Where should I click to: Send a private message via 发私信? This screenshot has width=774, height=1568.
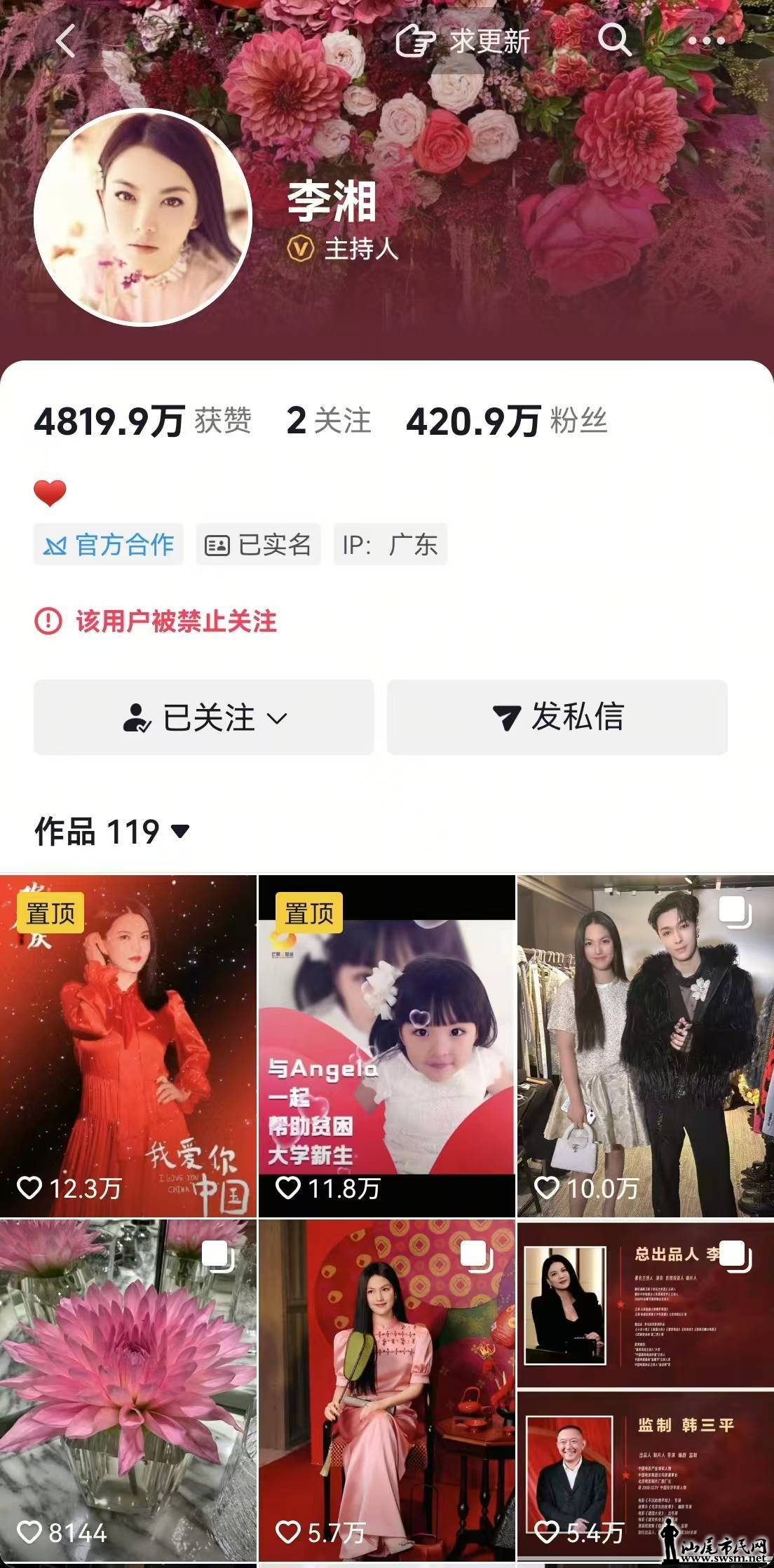557,717
